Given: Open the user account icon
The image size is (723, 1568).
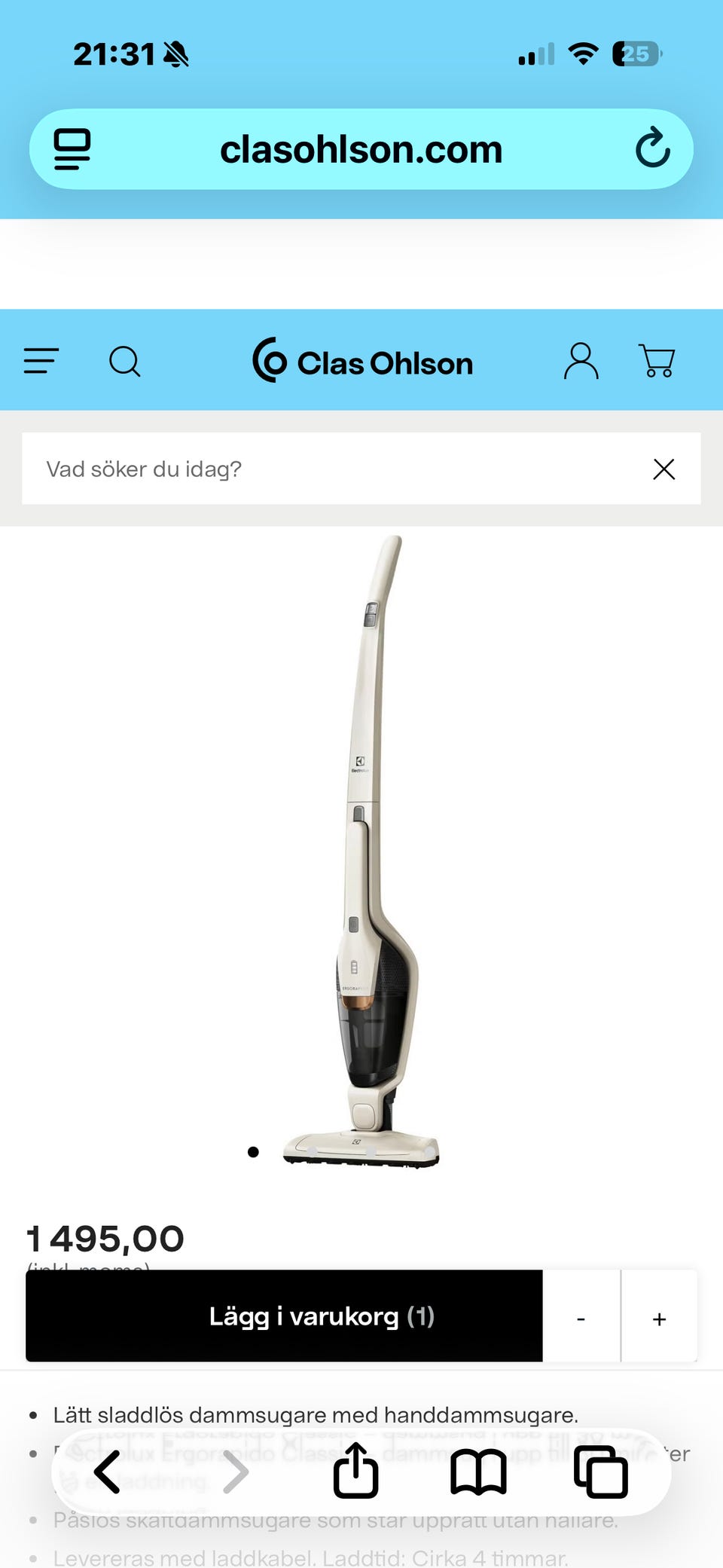Looking at the screenshot, I should coord(581,362).
